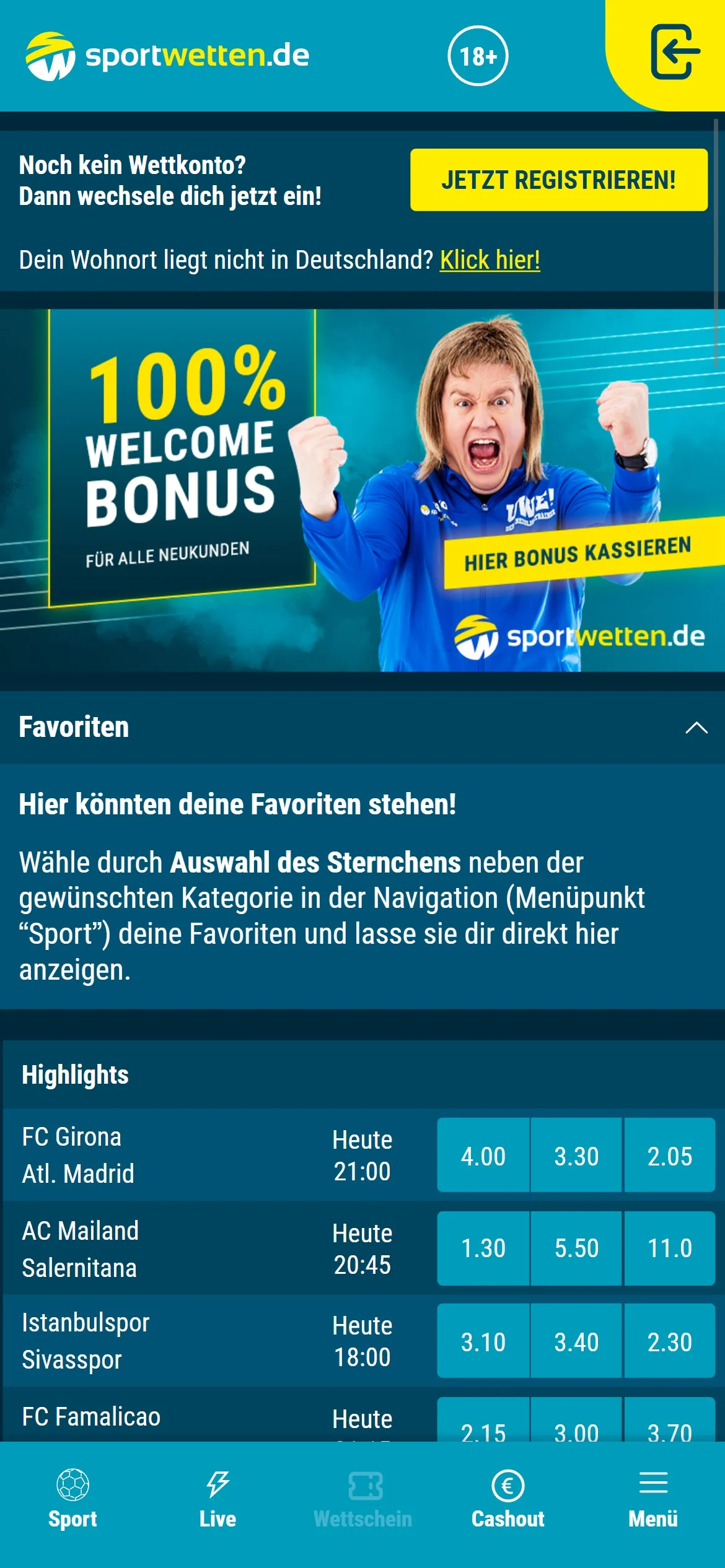Go to the Cashout tab
Screen dimensions: 725x1568
(x=507, y=1499)
